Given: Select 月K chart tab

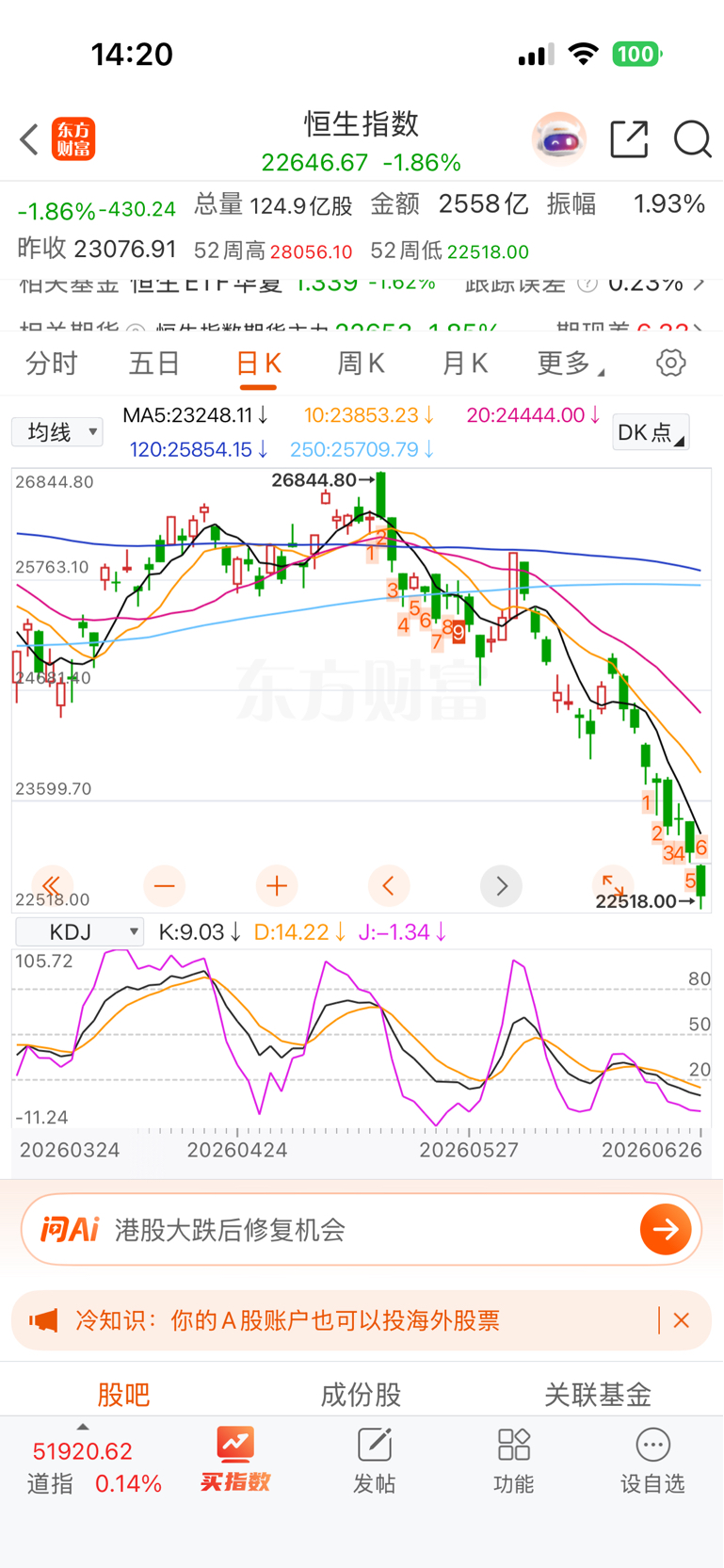Looking at the screenshot, I should point(465,364).
